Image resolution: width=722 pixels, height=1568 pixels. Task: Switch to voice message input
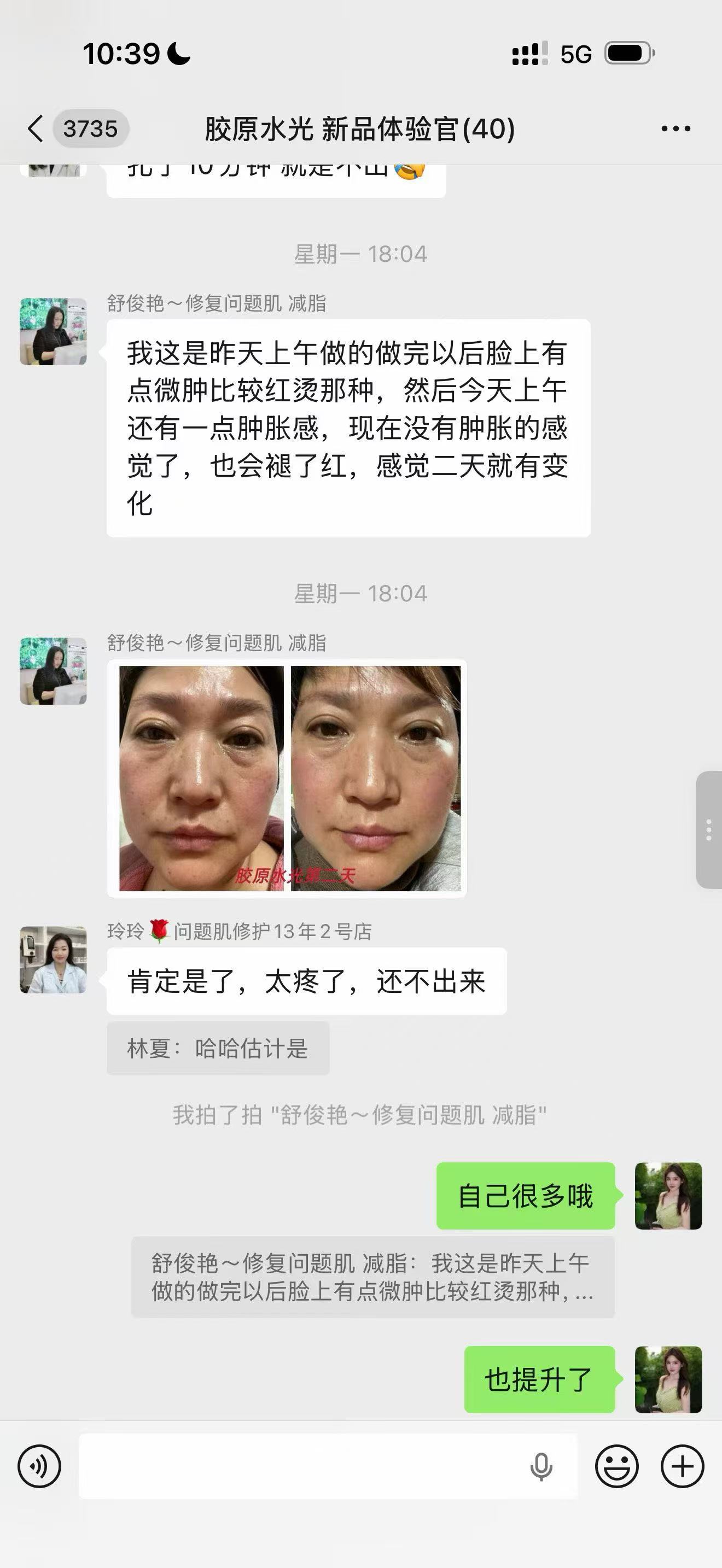39,1467
